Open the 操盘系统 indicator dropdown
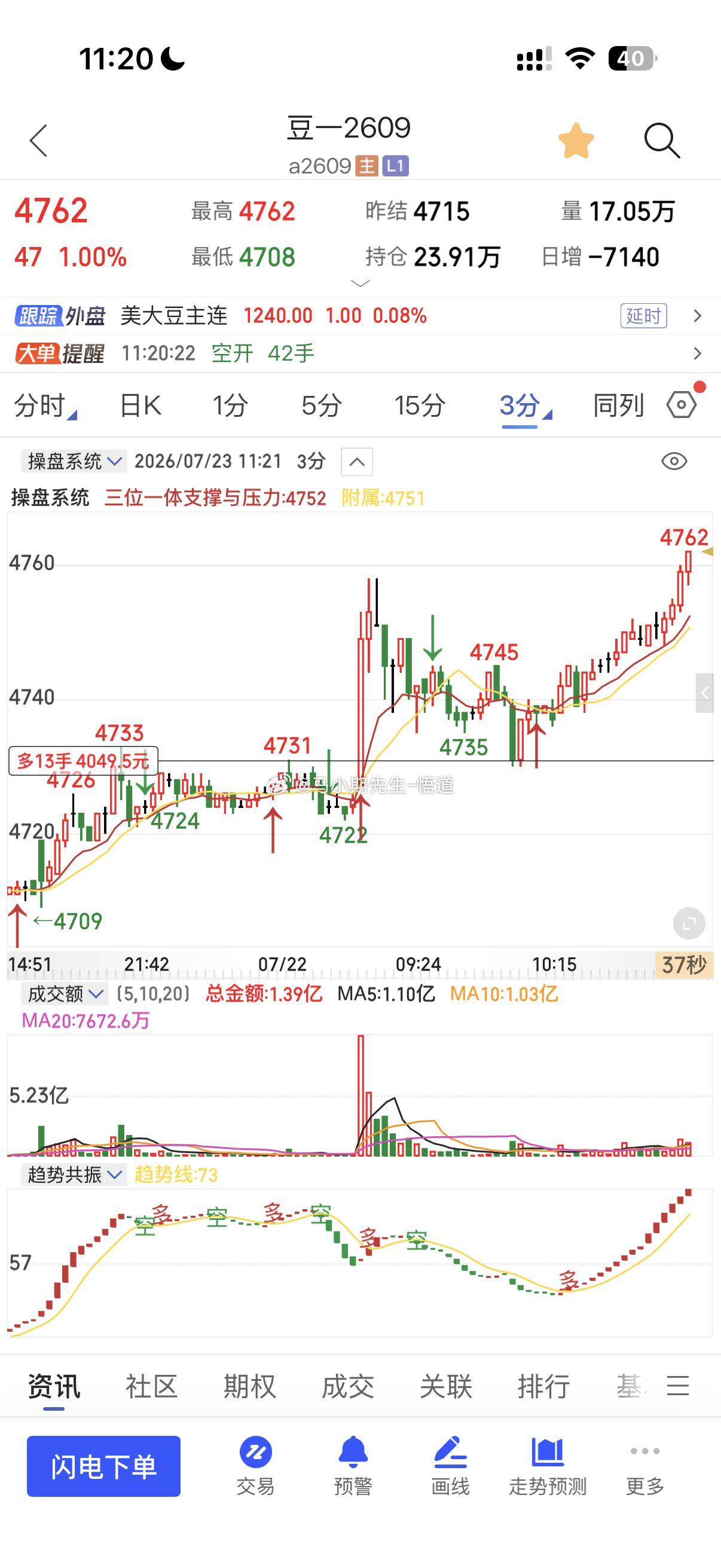 (x=74, y=462)
